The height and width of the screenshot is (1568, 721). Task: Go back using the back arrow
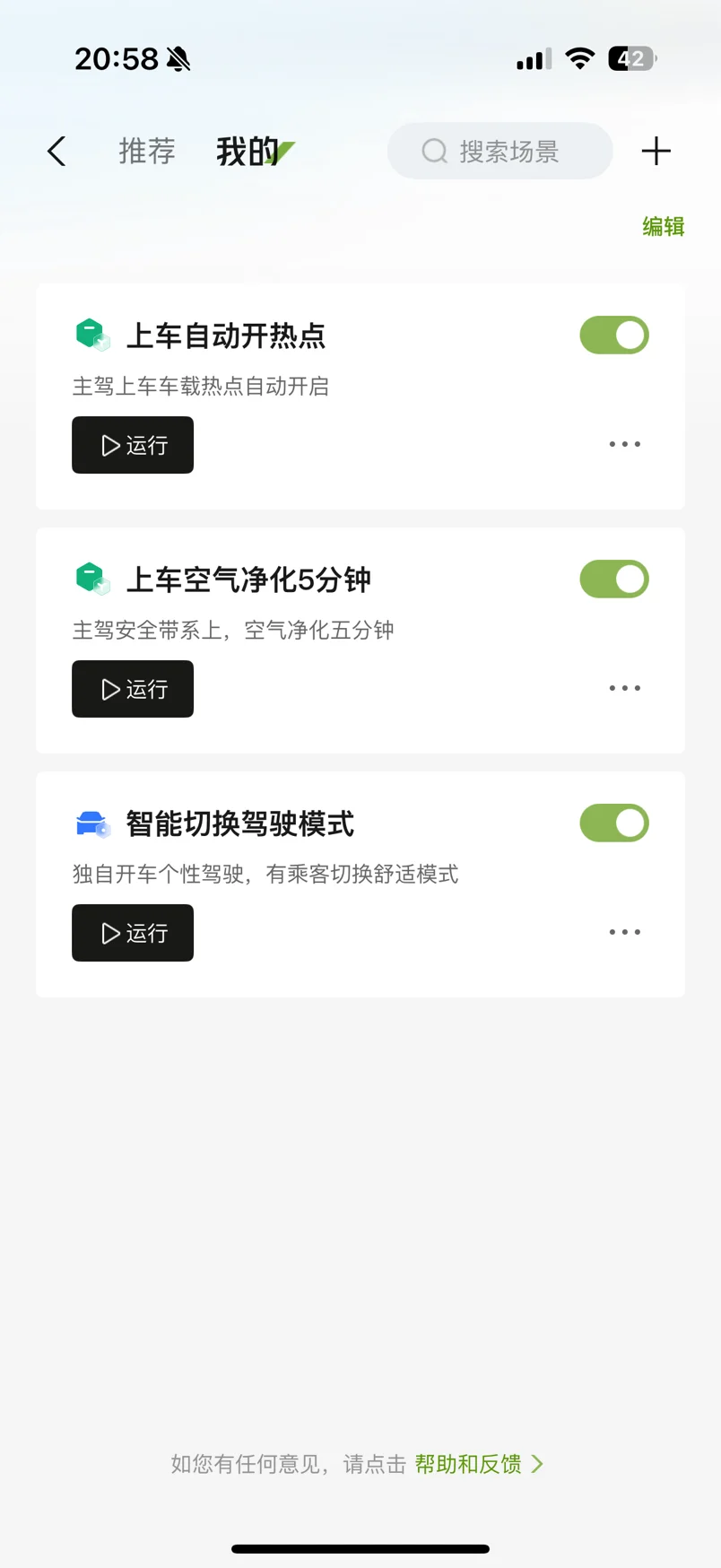pos(56,152)
